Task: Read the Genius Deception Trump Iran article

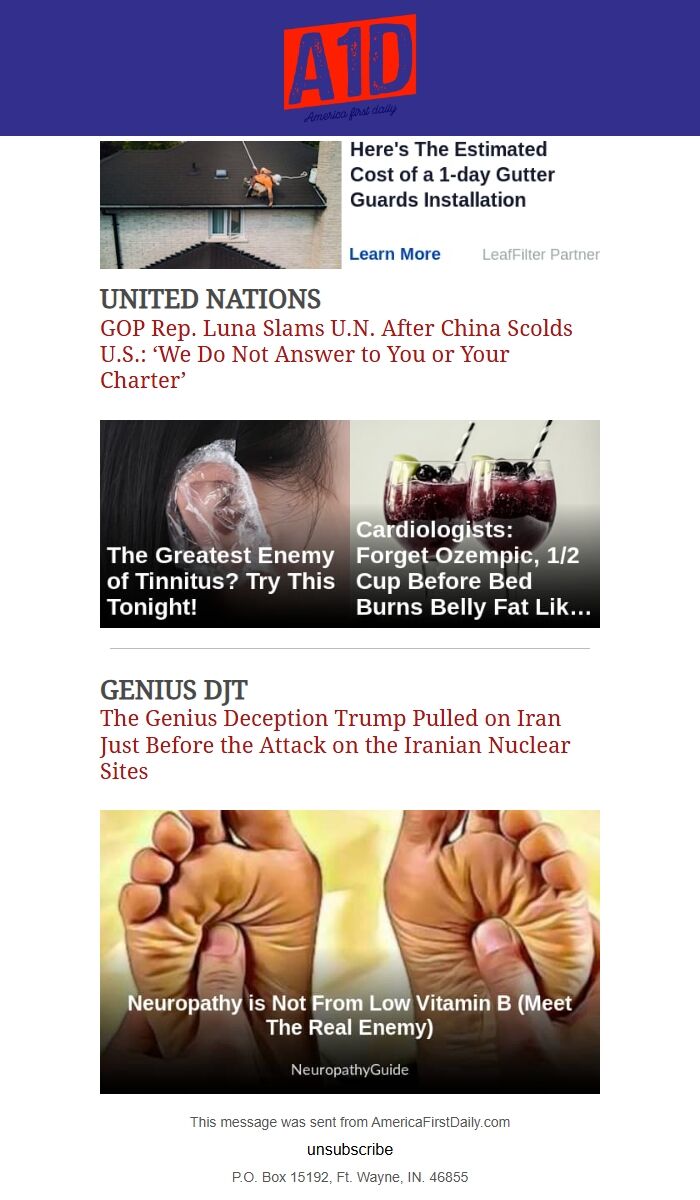Action: coord(335,744)
